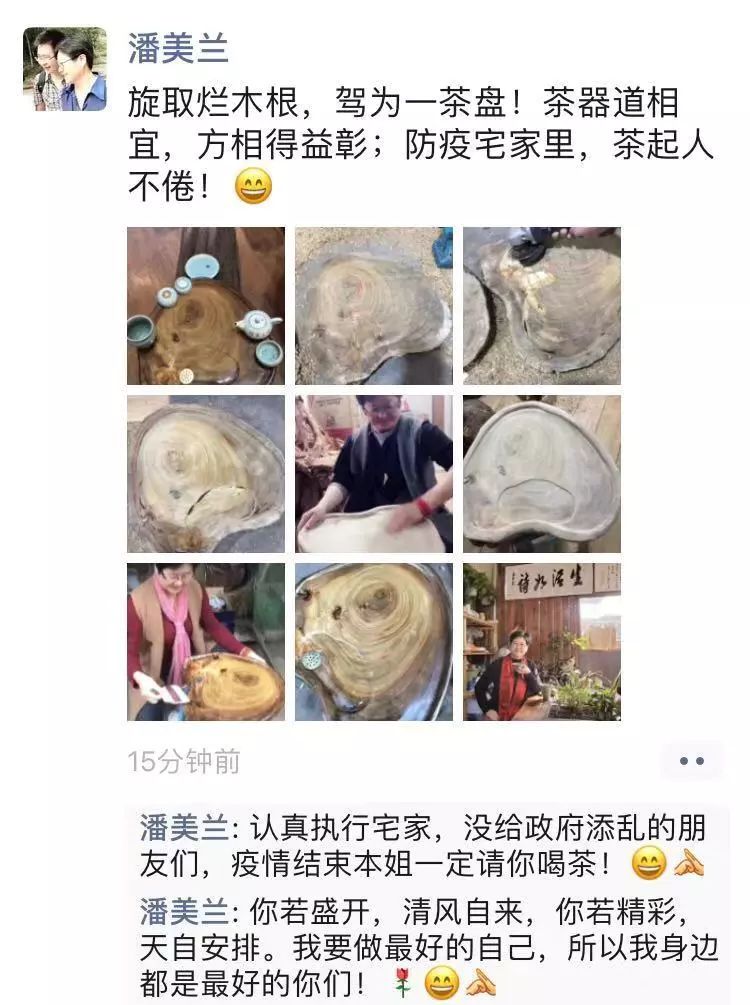View second photo of raw wood slab
This screenshot has height=1005, width=750.
coord(374,306)
